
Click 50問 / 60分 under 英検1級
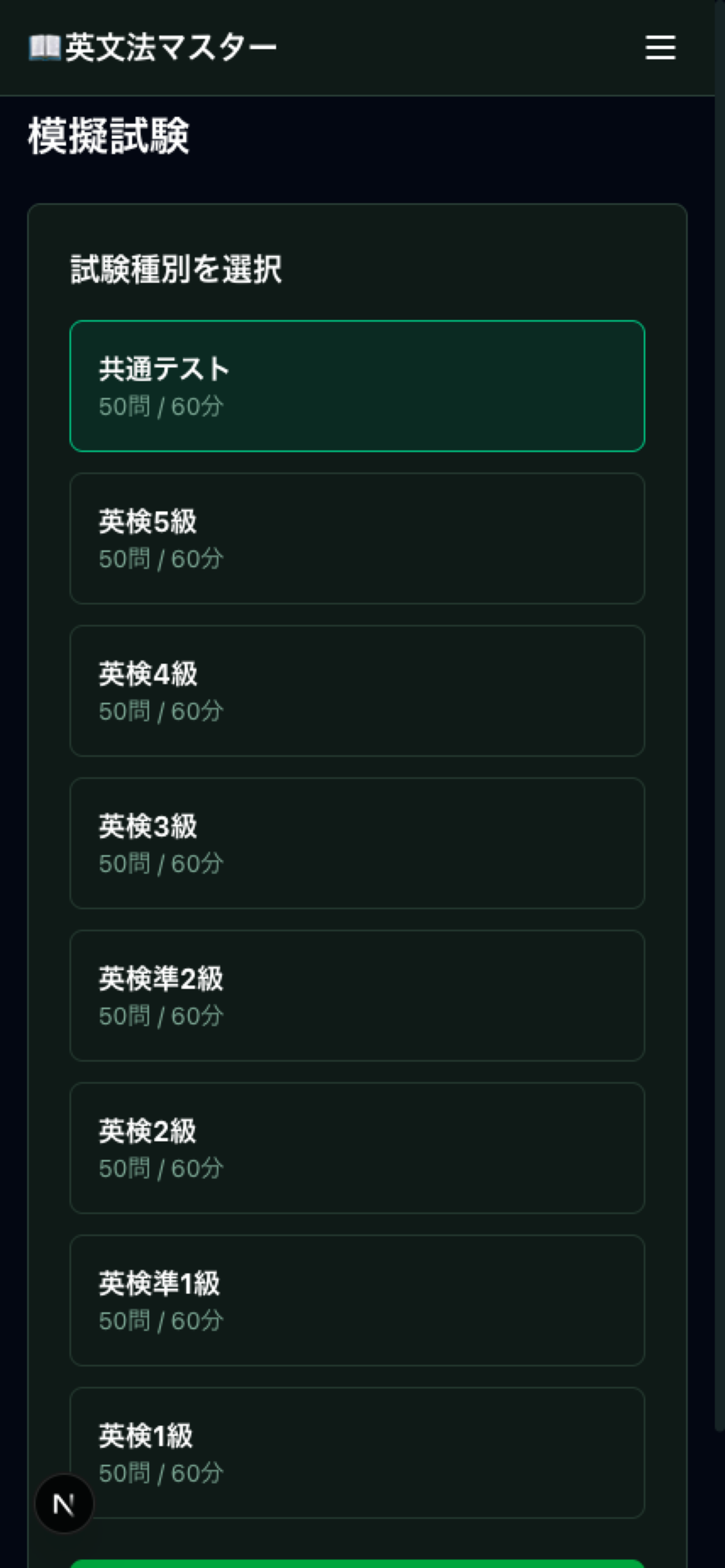coord(161,1473)
